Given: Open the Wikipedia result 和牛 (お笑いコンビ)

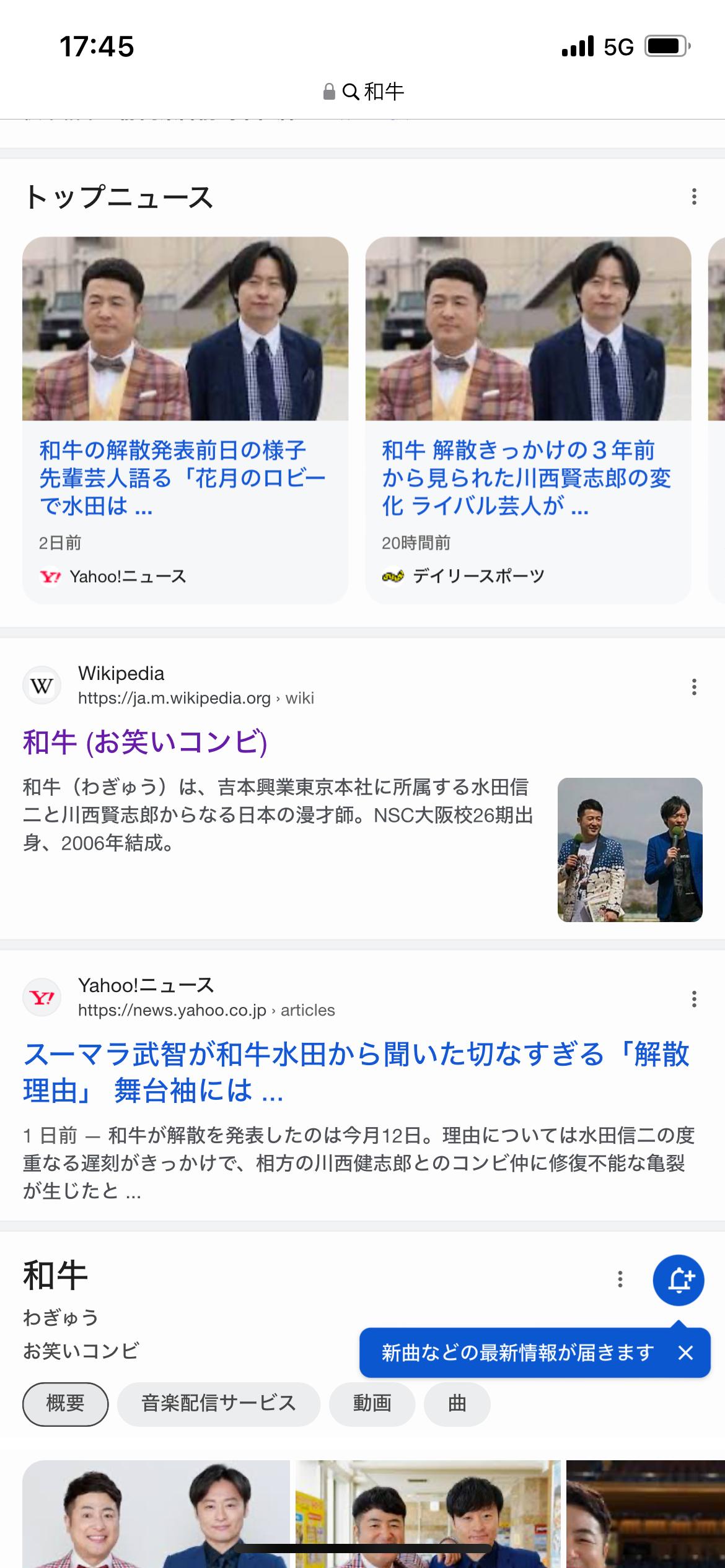Looking at the screenshot, I should tap(145, 742).
